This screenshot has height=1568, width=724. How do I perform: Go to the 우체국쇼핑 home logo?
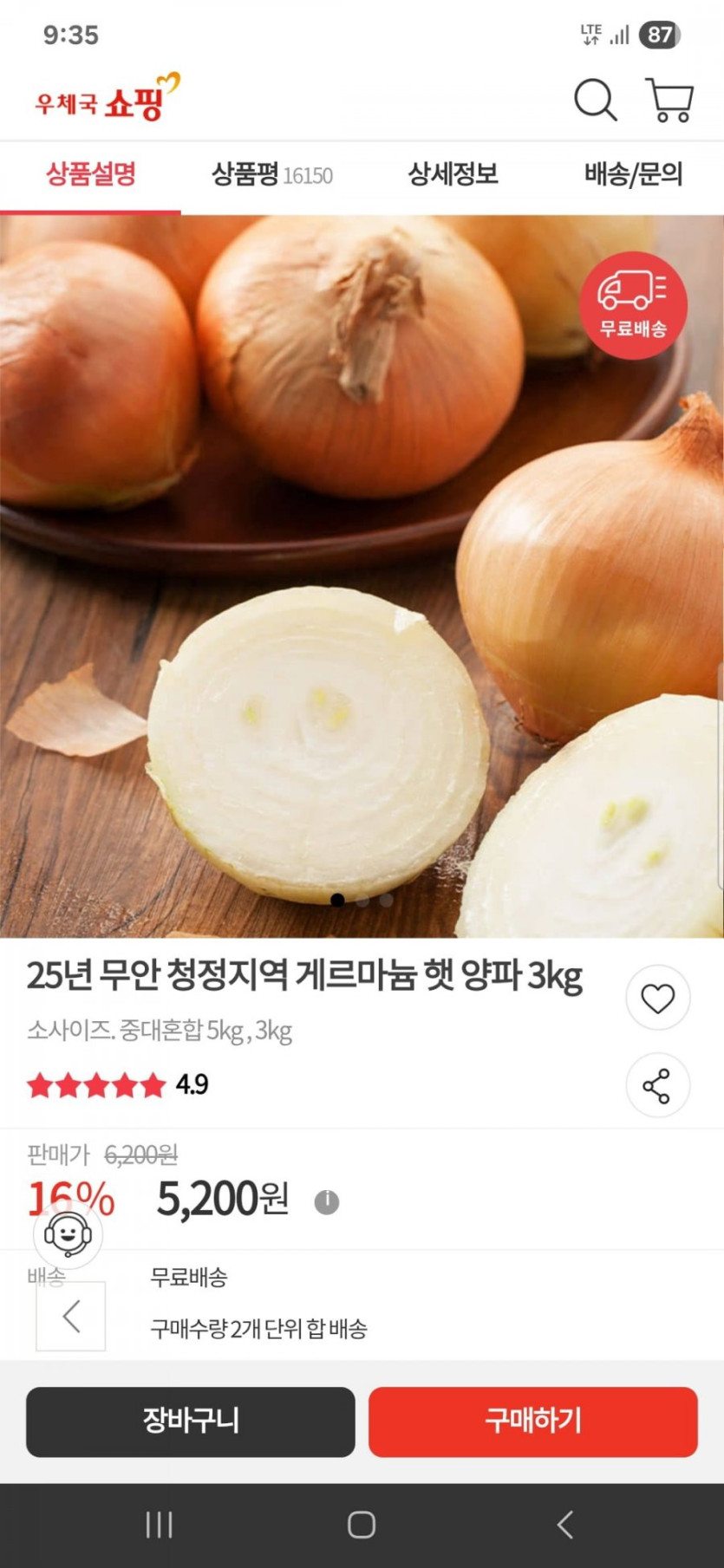click(x=107, y=99)
